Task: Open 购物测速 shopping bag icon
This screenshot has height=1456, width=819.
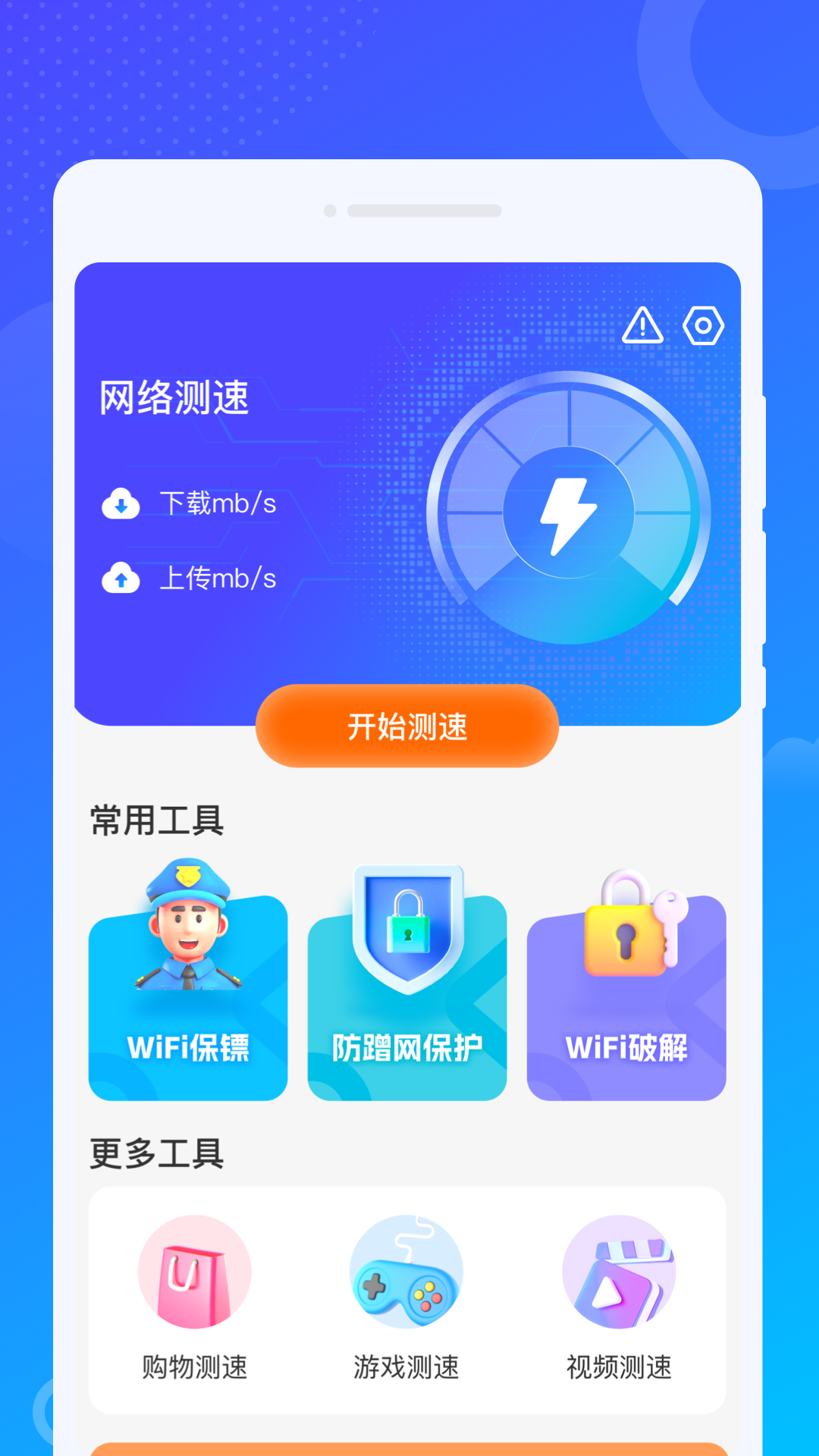Action: click(x=194, y=1272)
